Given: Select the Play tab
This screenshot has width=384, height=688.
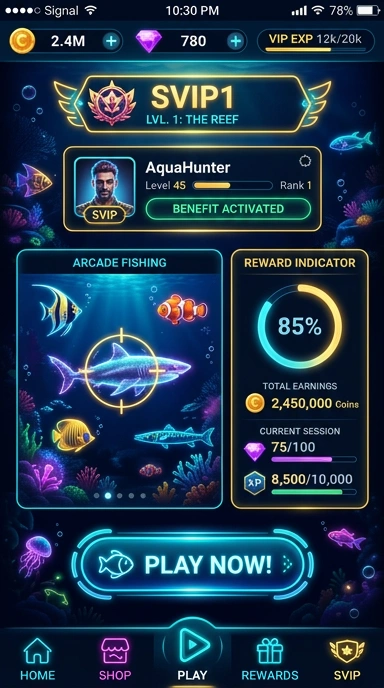Looking at the screenshot, I should [x=192, y=655].
